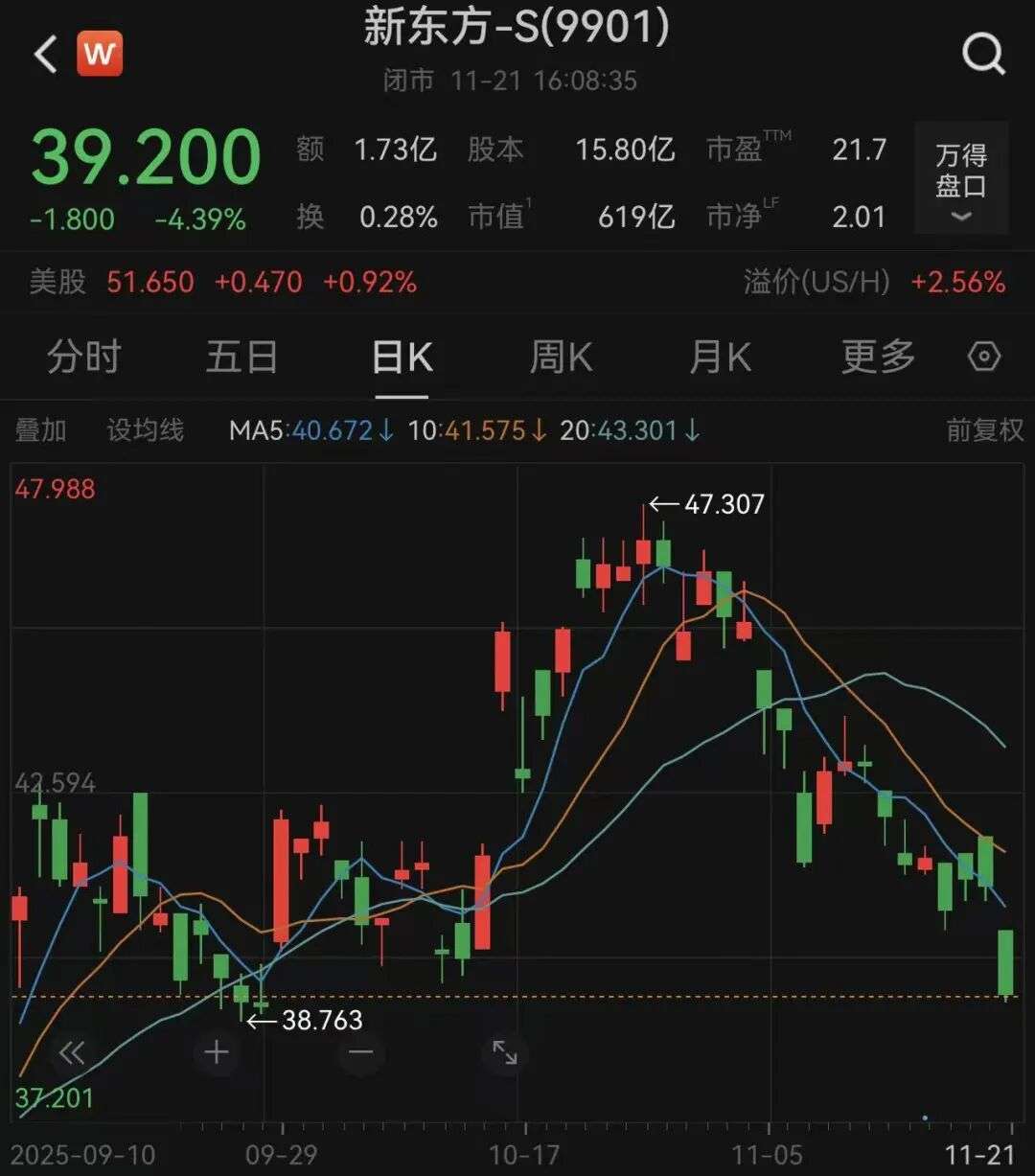Select the 日K chart tab
The image size is (1035, 1176).
tap(402, 357)
